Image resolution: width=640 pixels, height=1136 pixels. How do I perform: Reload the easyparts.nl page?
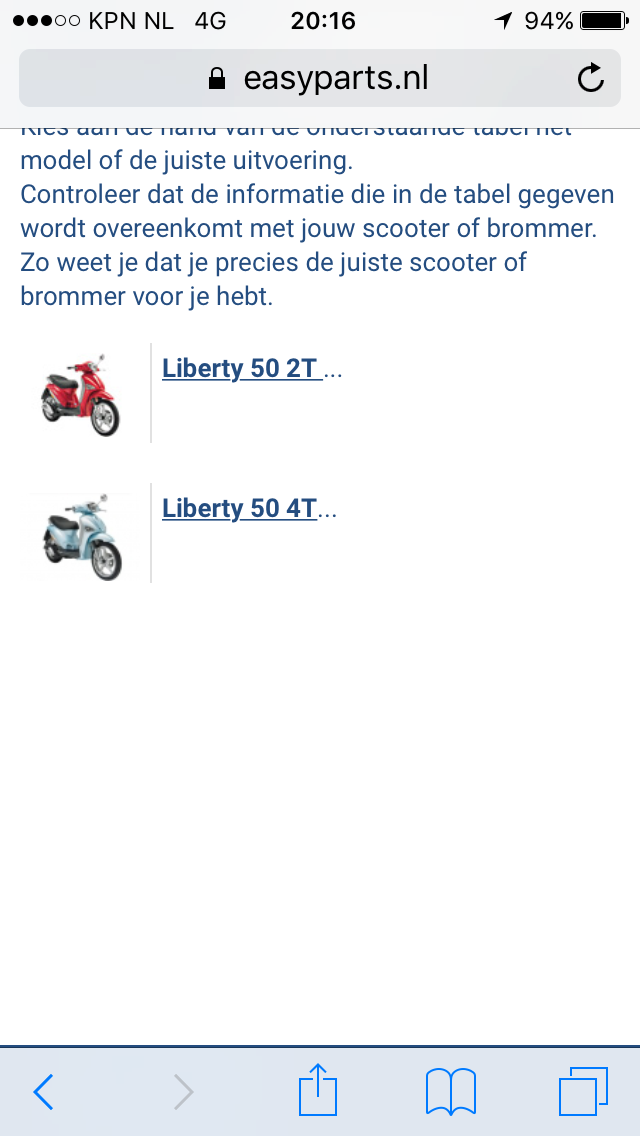(x=591, y=79)
